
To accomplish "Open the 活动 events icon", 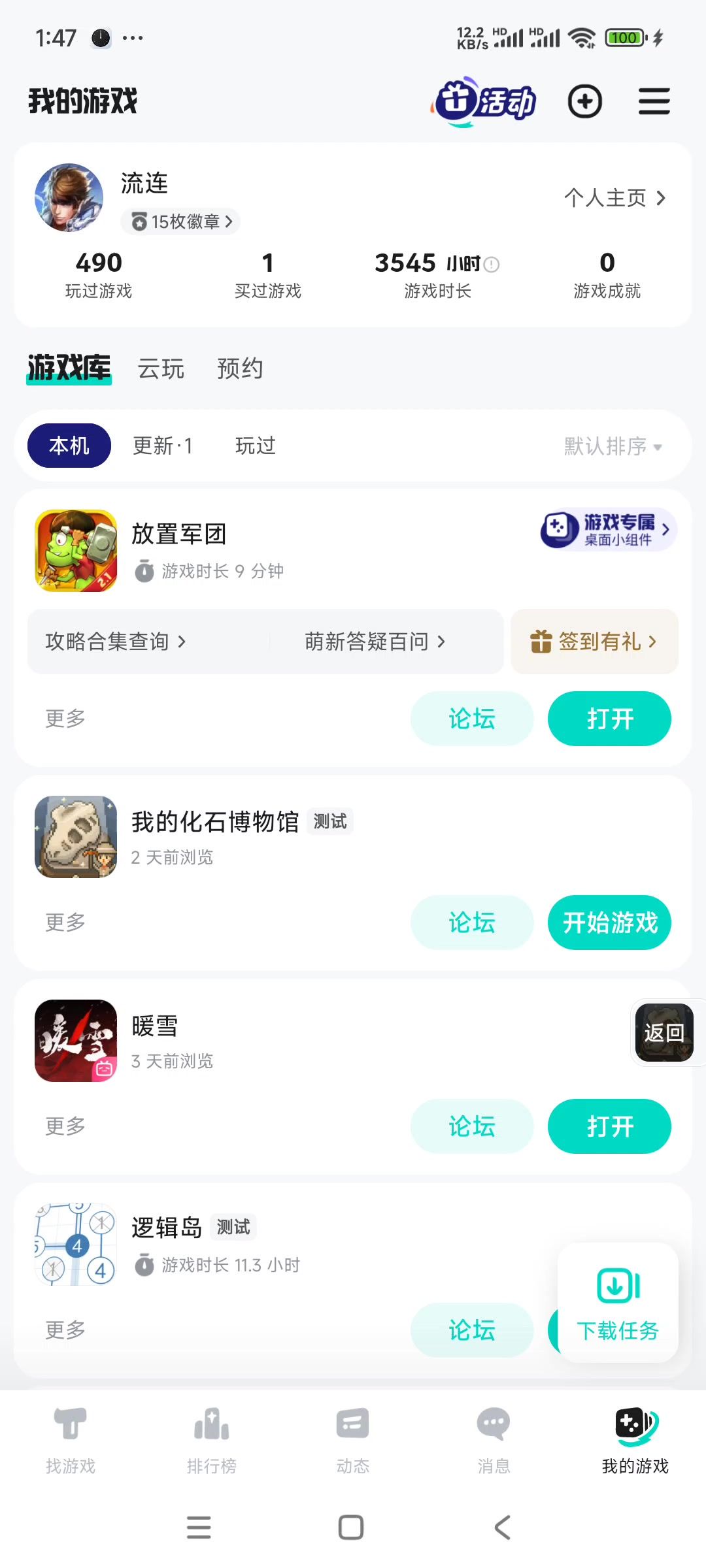I will point(484,102).
